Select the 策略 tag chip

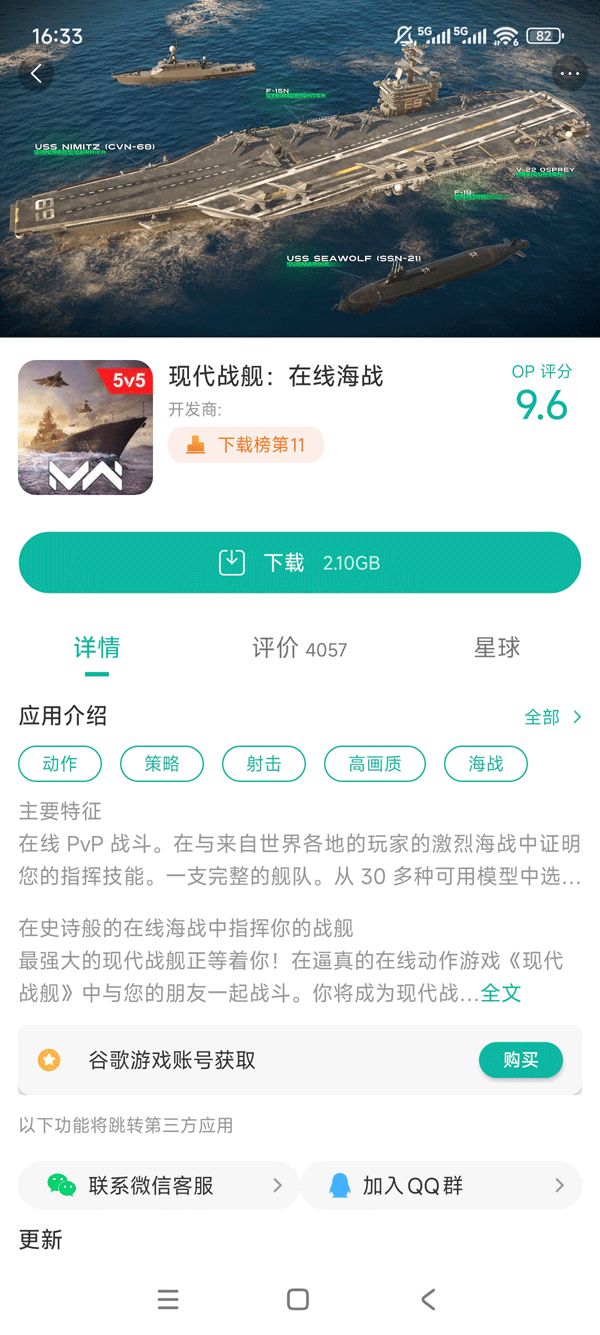click(162, 764)
